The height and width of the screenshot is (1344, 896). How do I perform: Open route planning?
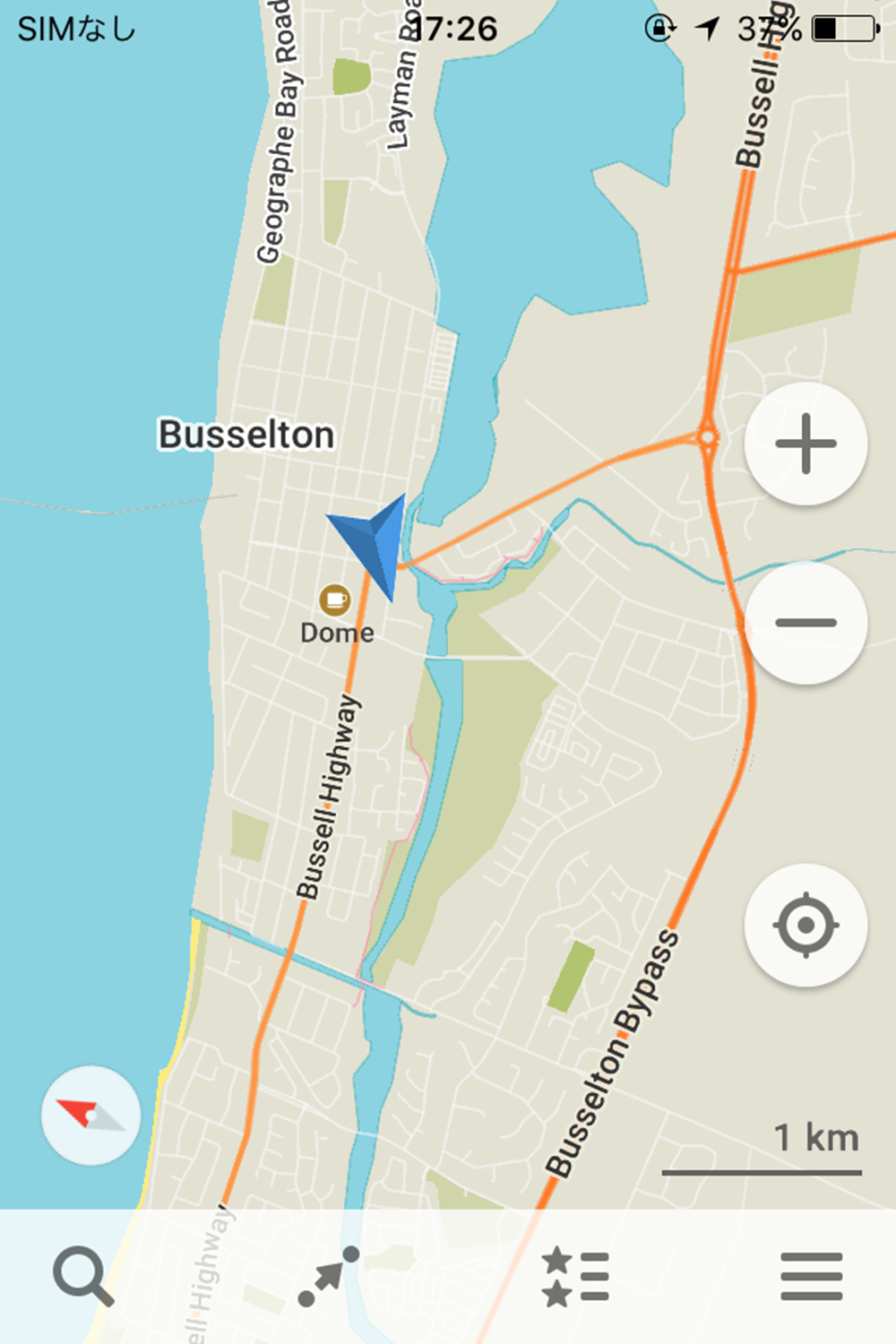(328, 1275)
